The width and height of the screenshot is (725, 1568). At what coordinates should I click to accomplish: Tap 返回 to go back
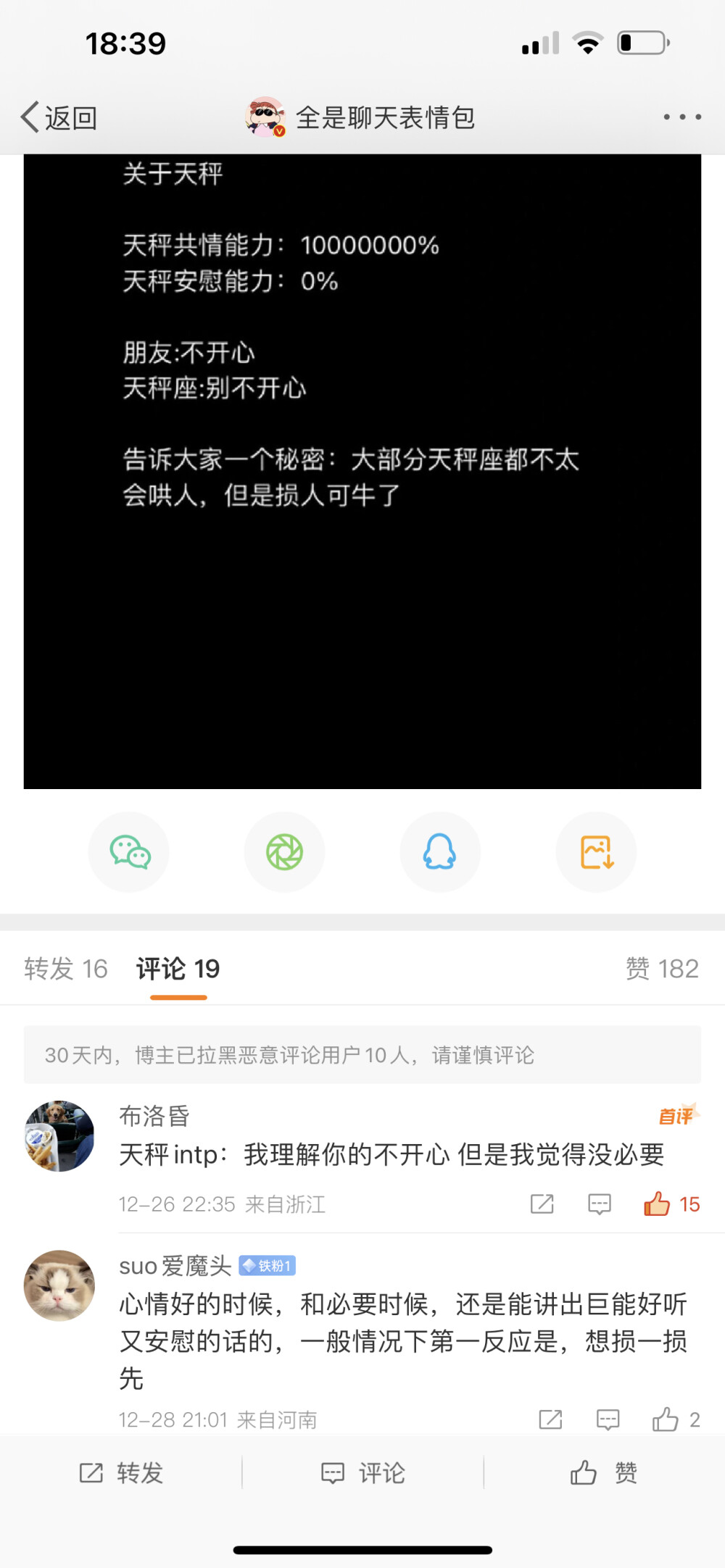60,116
